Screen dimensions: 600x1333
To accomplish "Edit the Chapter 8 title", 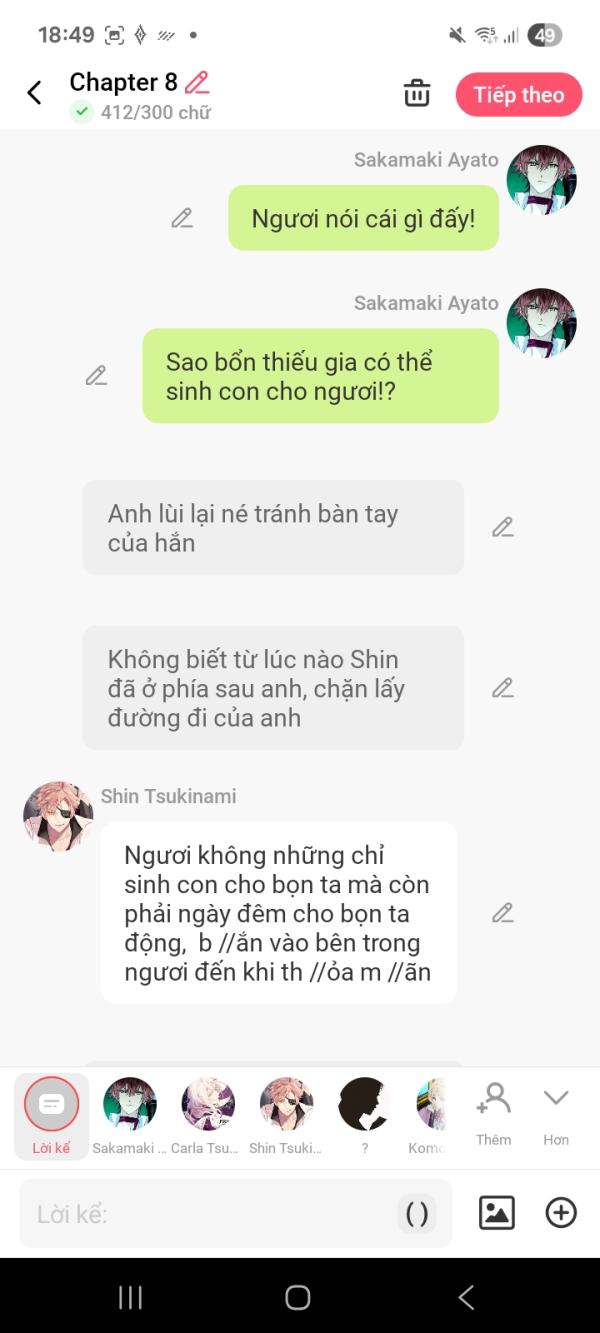I will (x=197, y=82).
